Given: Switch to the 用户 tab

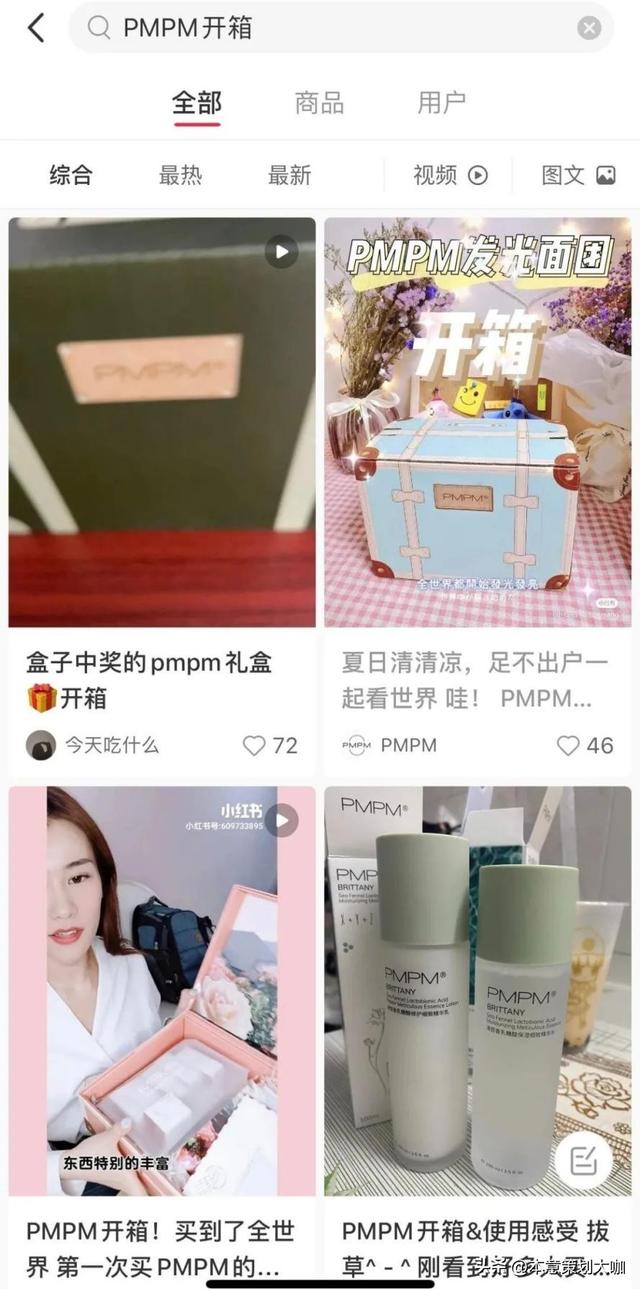Looking at the screenshot, I should tap(441, 103).
